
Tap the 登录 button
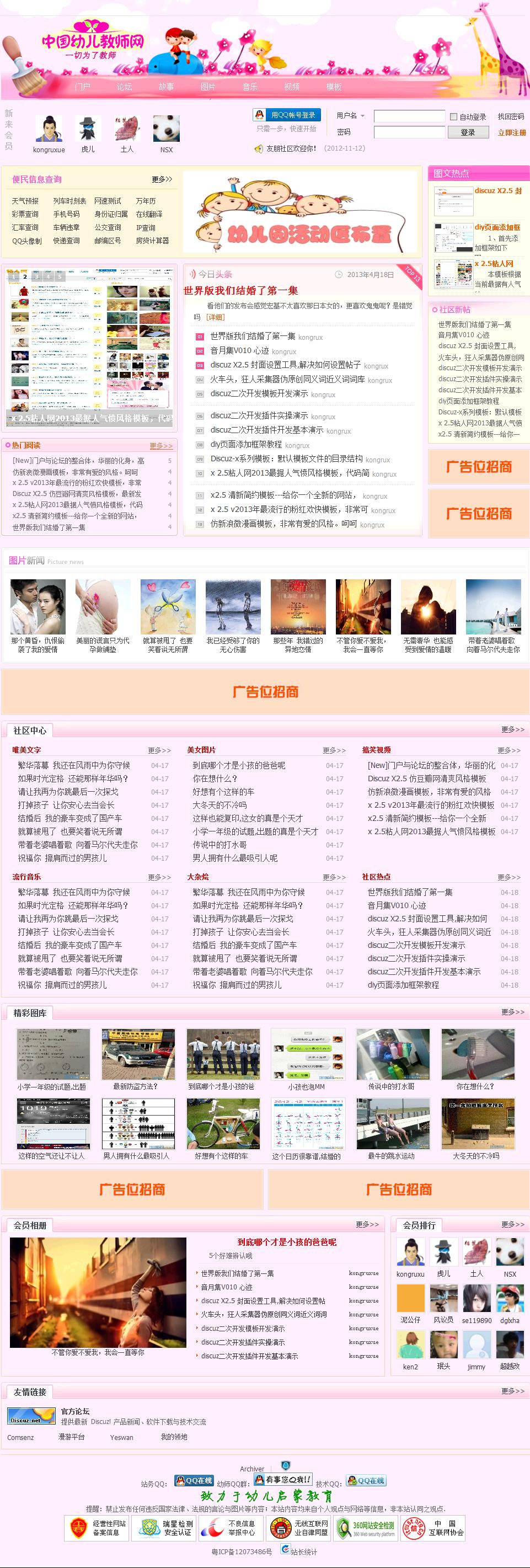468,132
